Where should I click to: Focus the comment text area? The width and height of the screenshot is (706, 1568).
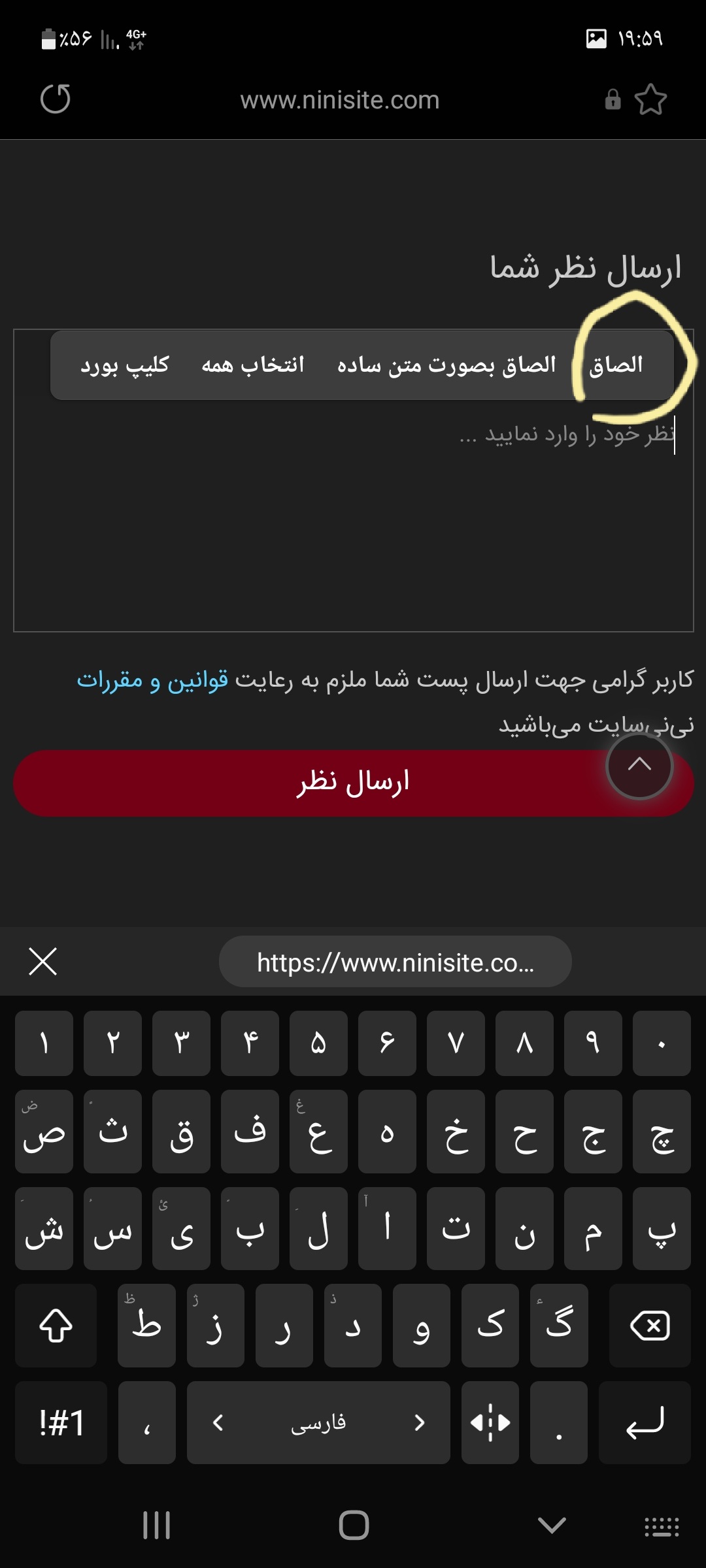coord(353,523)
